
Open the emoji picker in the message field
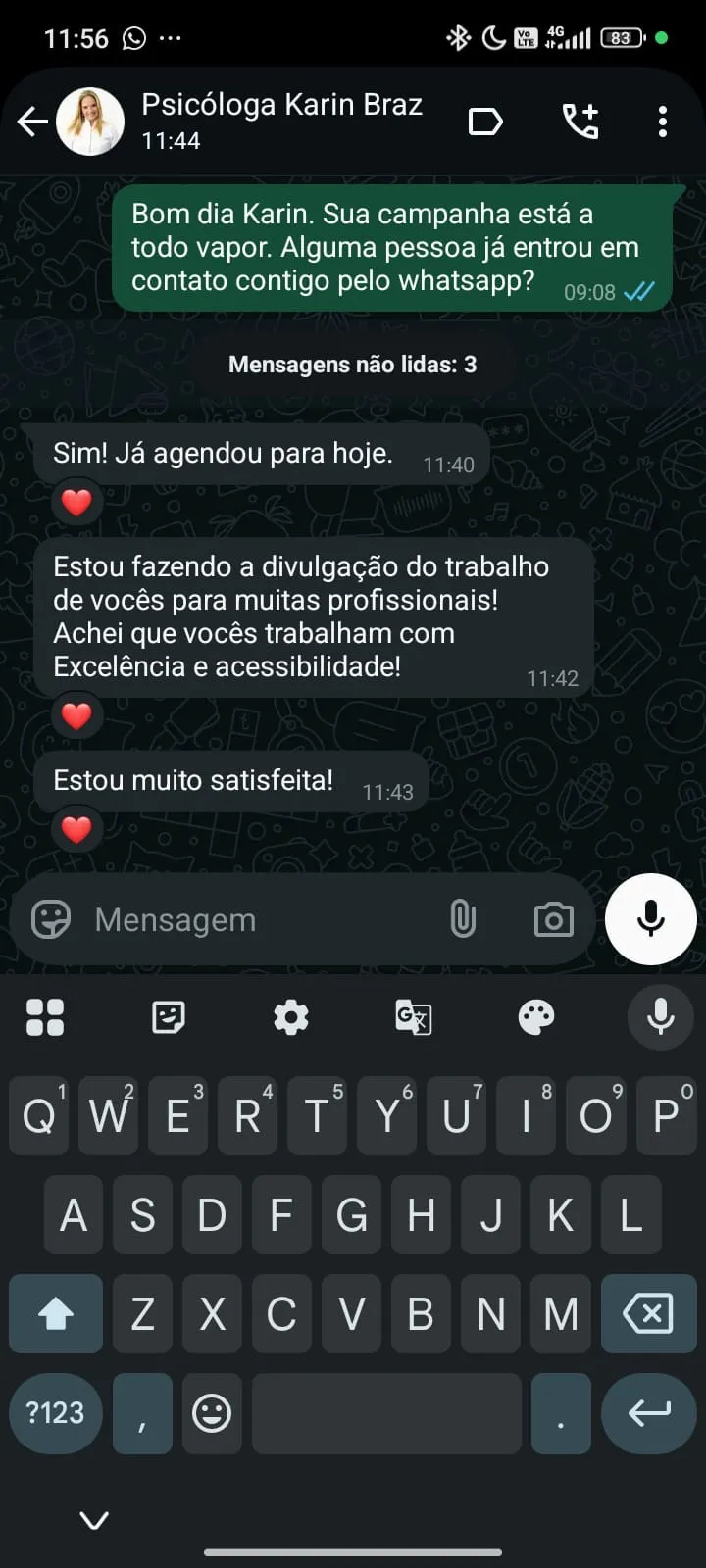click(x=49, y=919)
